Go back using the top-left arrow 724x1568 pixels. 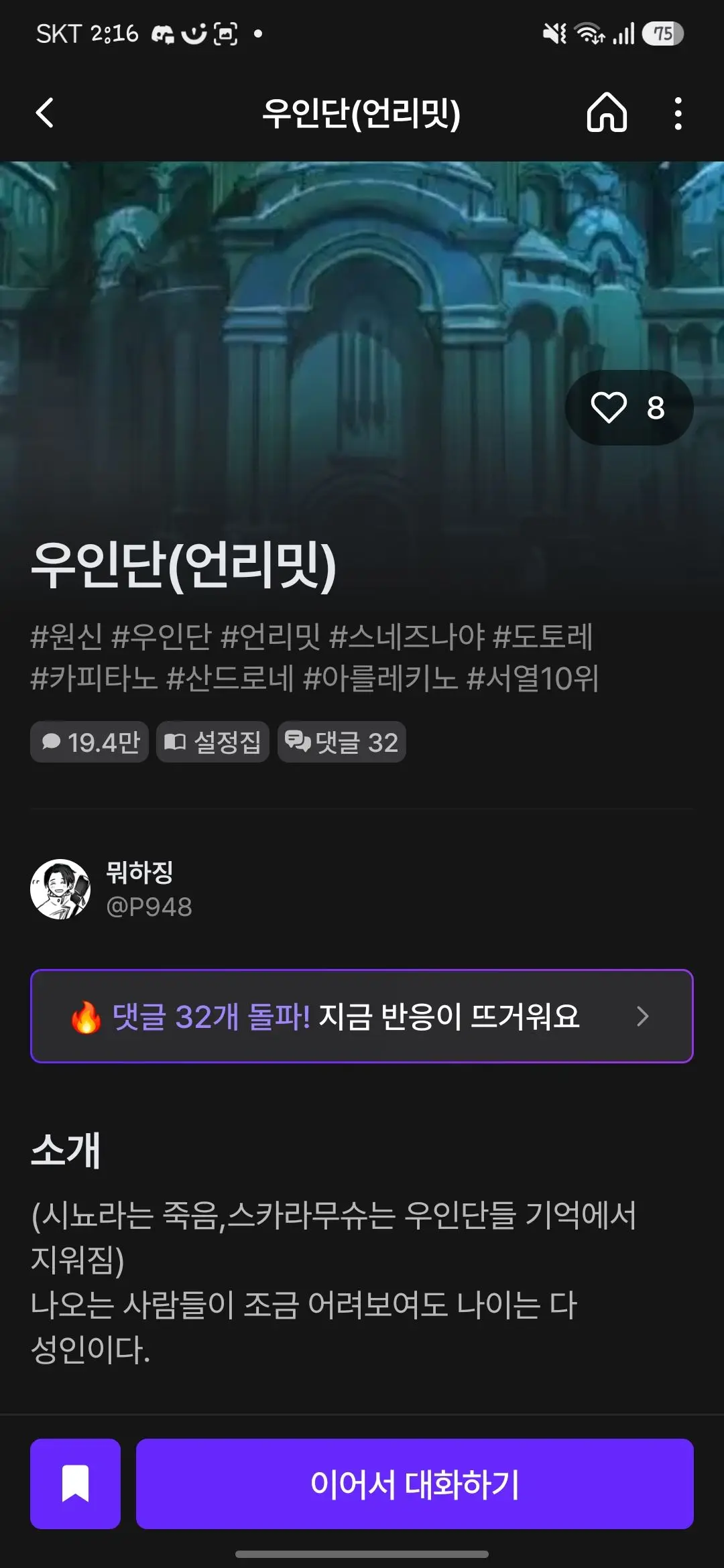click(x=45, y=113)
